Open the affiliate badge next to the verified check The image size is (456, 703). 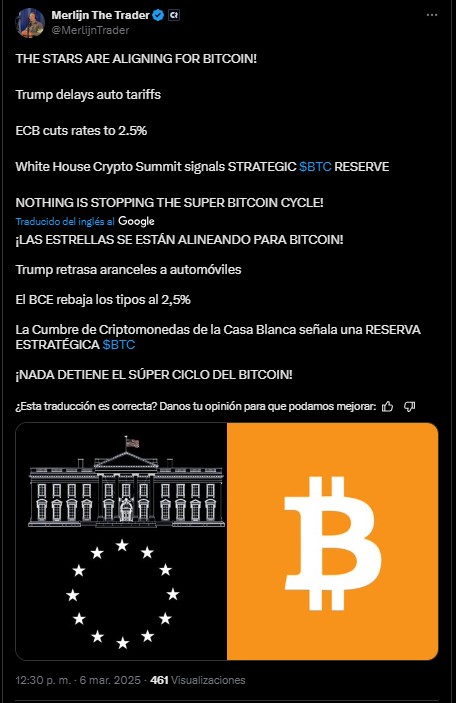pyautogui.click(x=174, y=15)
